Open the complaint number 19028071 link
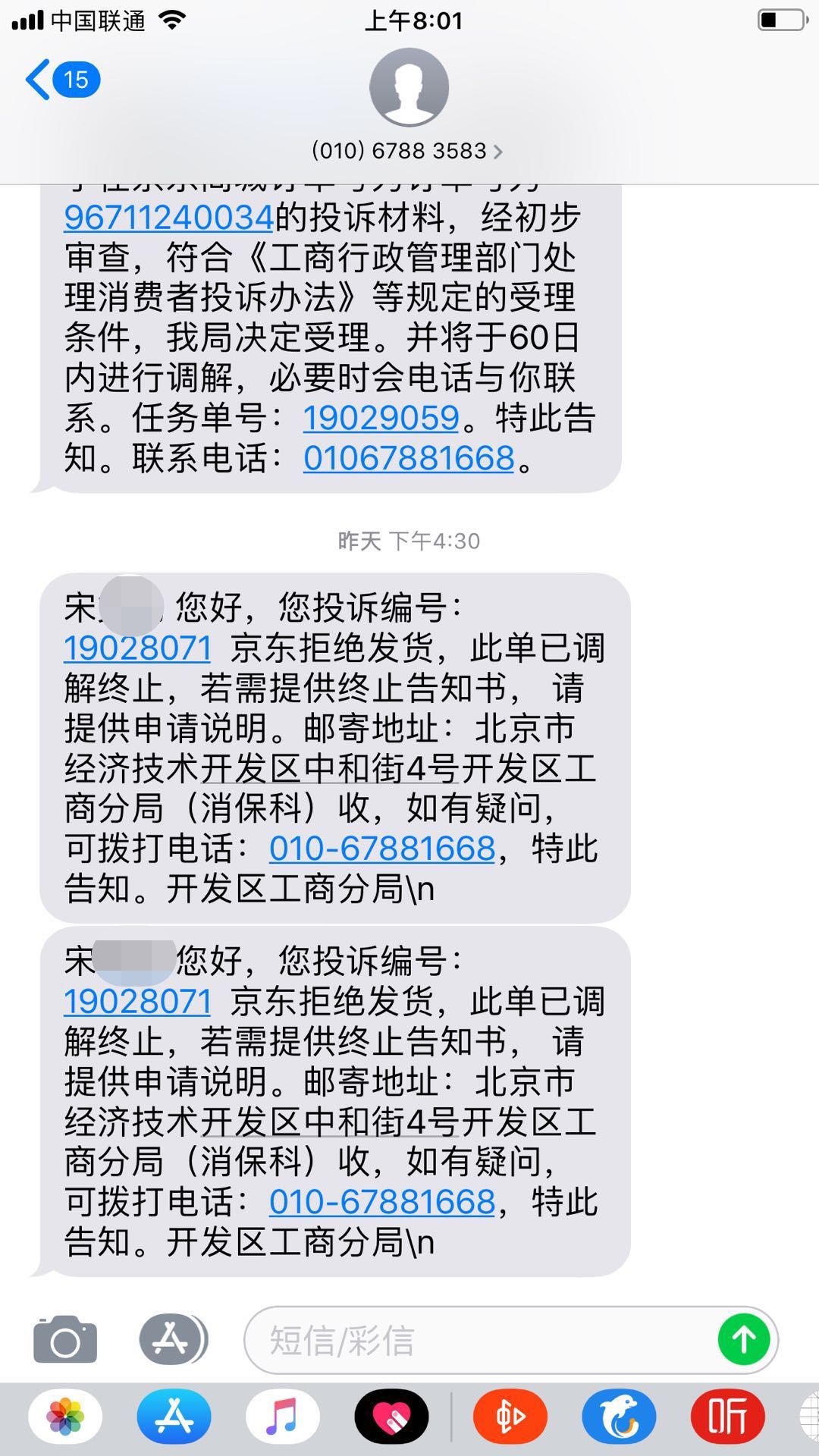Screen dimensions: 819x1456 click(x=136, y=649)
